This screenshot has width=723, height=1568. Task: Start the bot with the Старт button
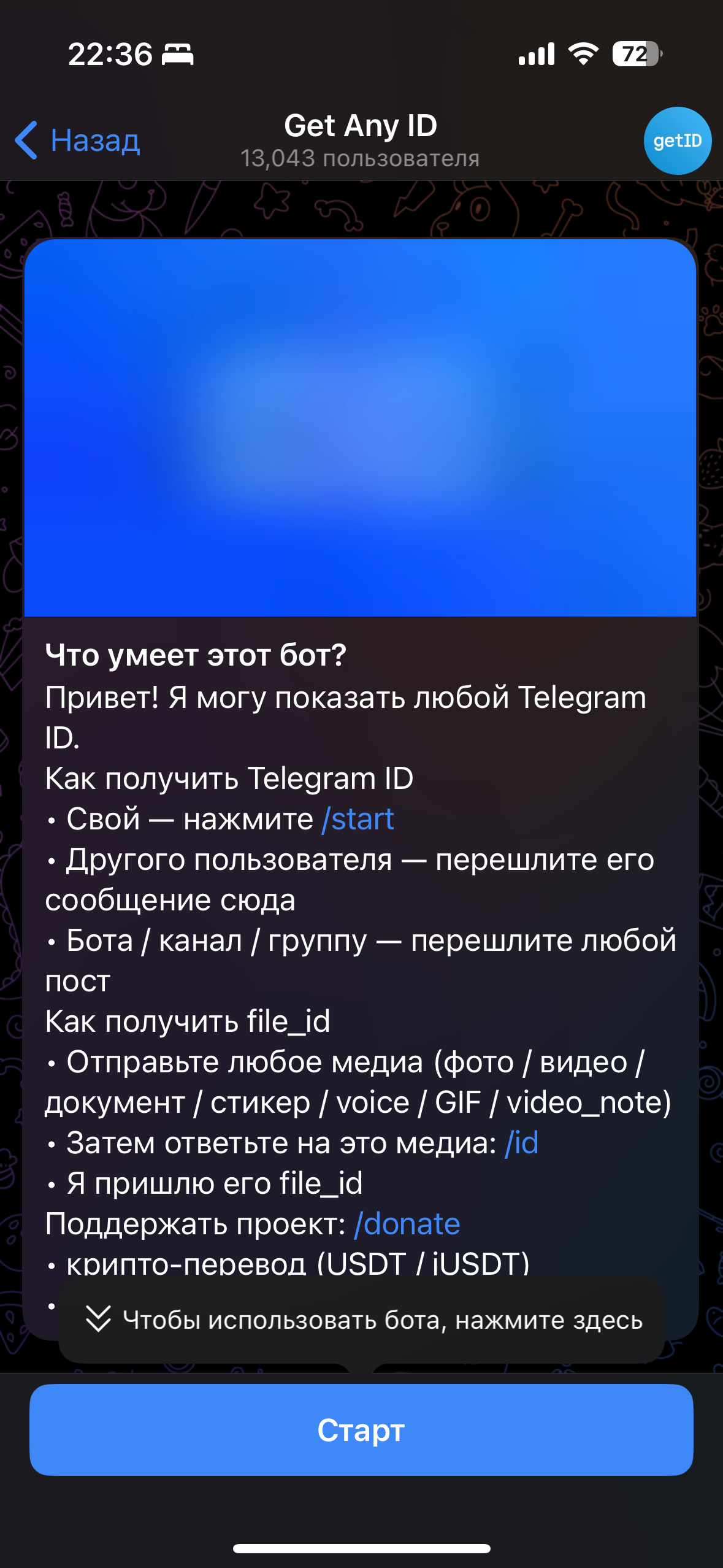click(361, 1430)
